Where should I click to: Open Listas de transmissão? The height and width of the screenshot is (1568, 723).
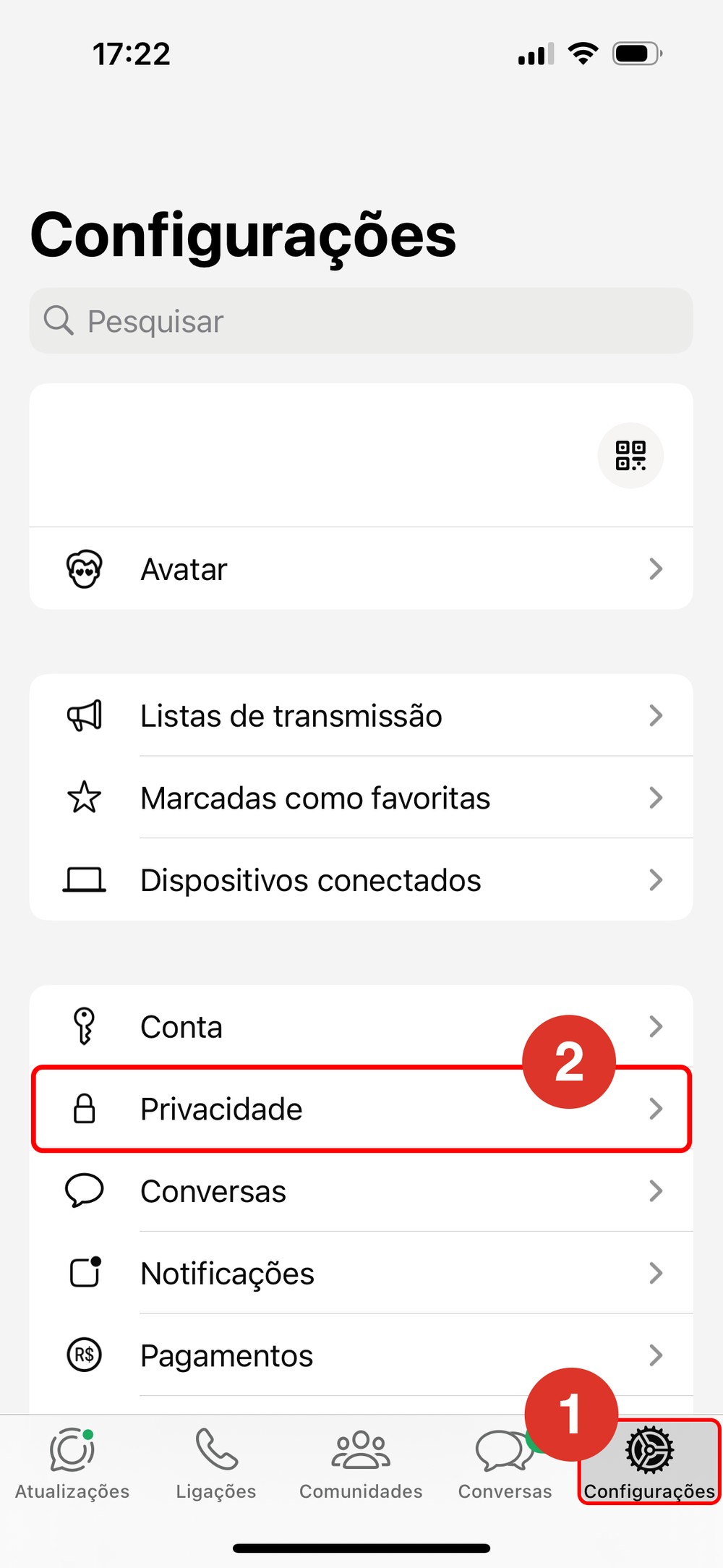coord(360,716)
